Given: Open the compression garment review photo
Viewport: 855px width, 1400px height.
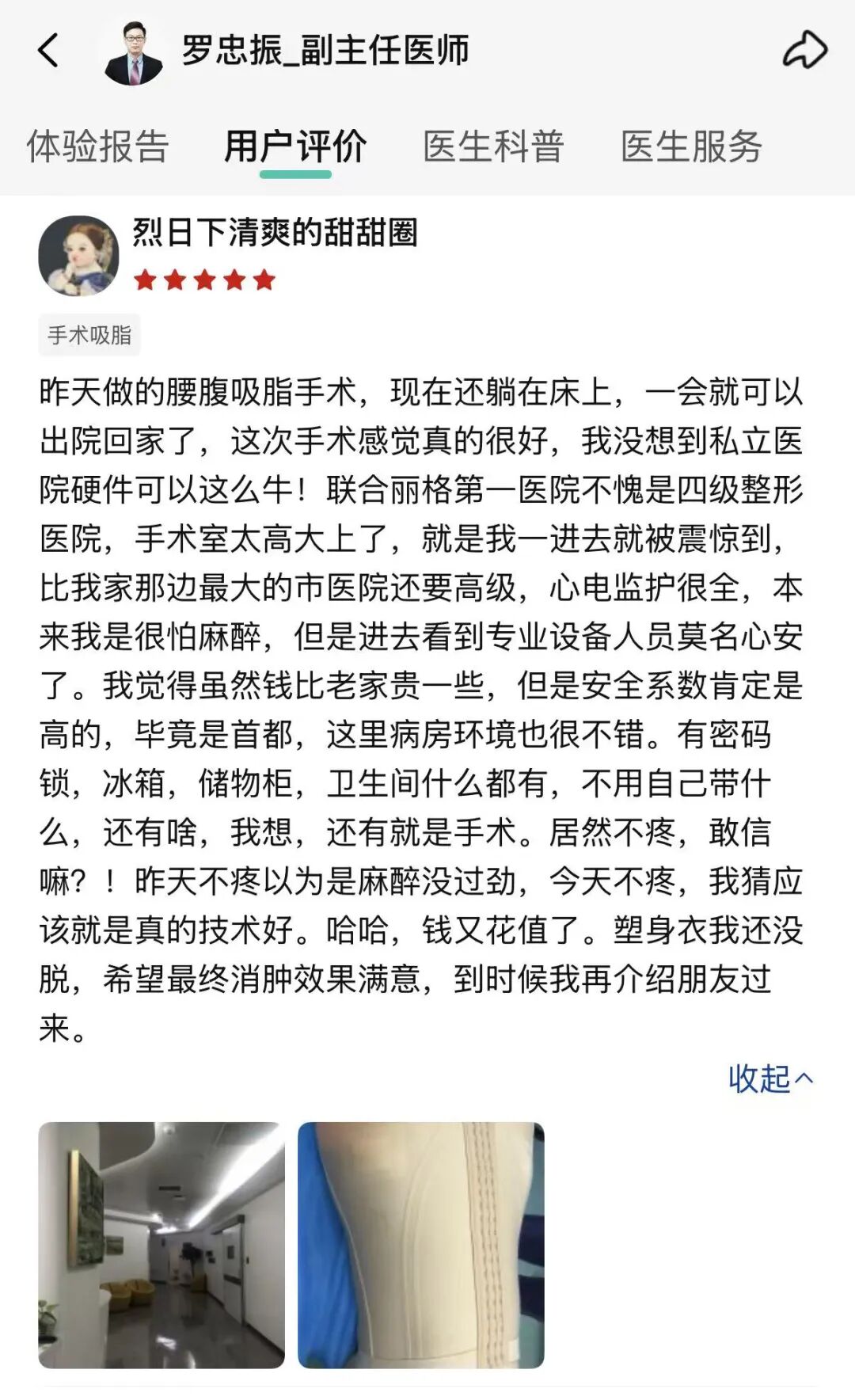Looking at the screenshot, I should [420, 1245].
